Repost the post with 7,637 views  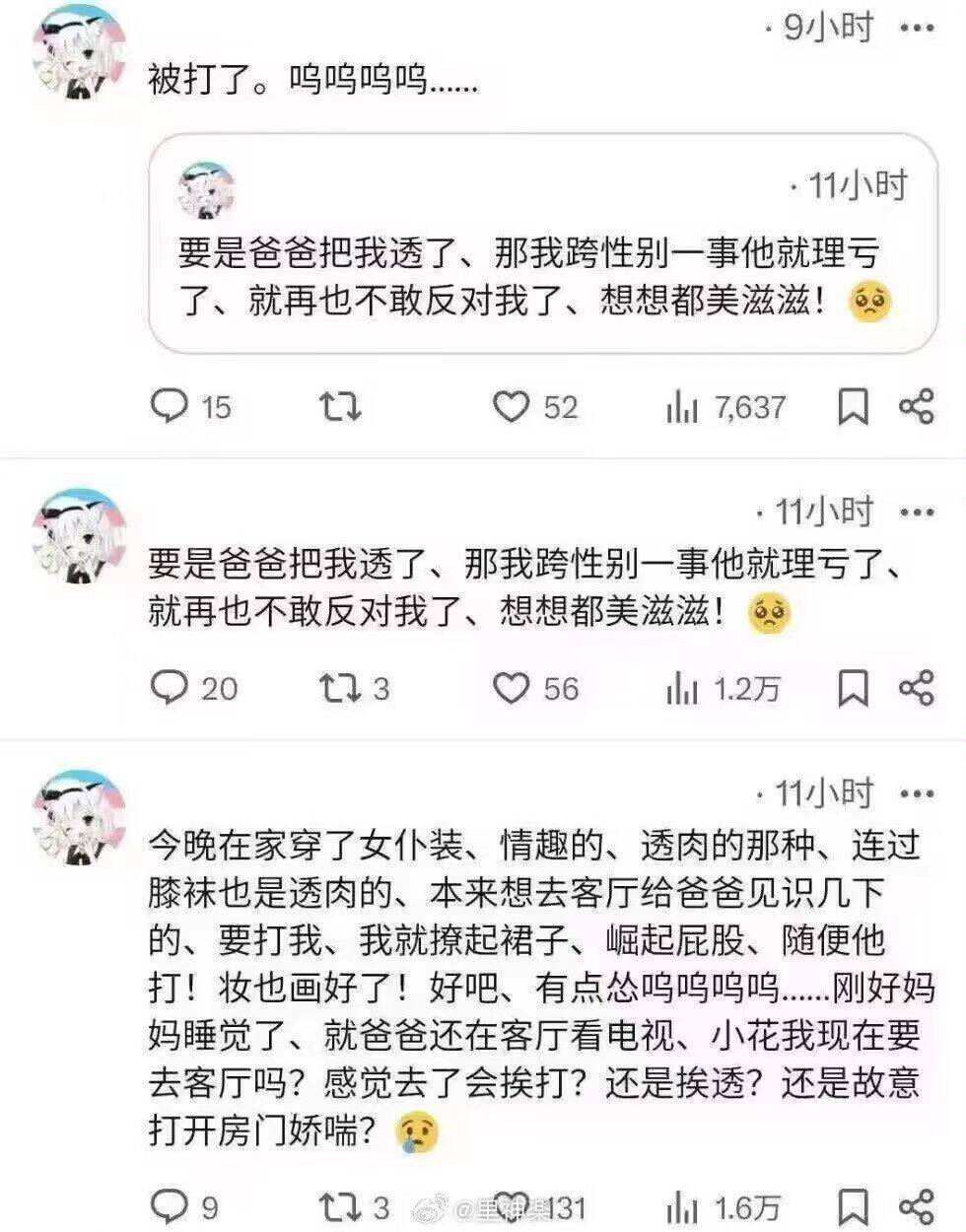(x=340, y=406)
